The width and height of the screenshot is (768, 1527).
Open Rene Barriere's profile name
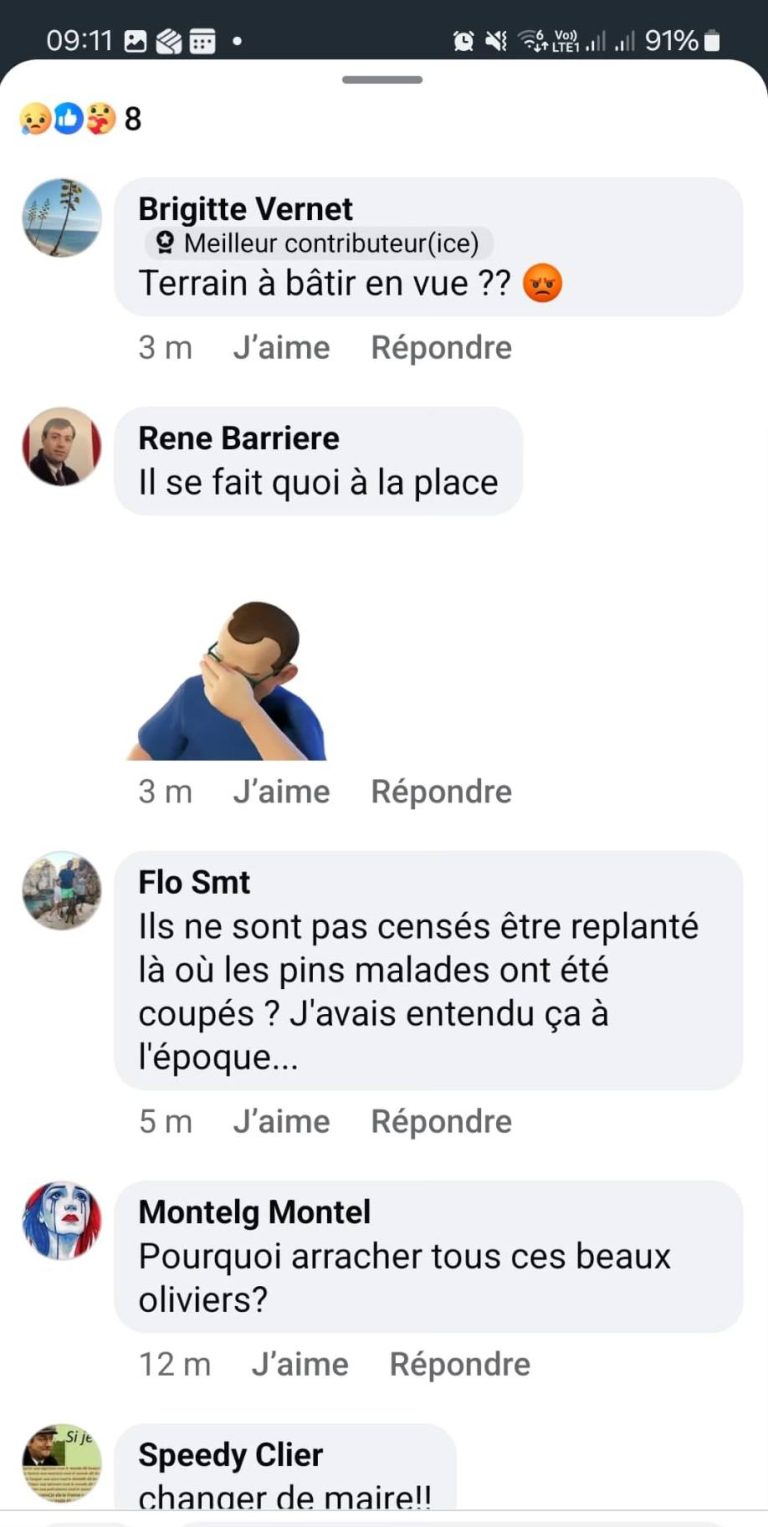239,438
